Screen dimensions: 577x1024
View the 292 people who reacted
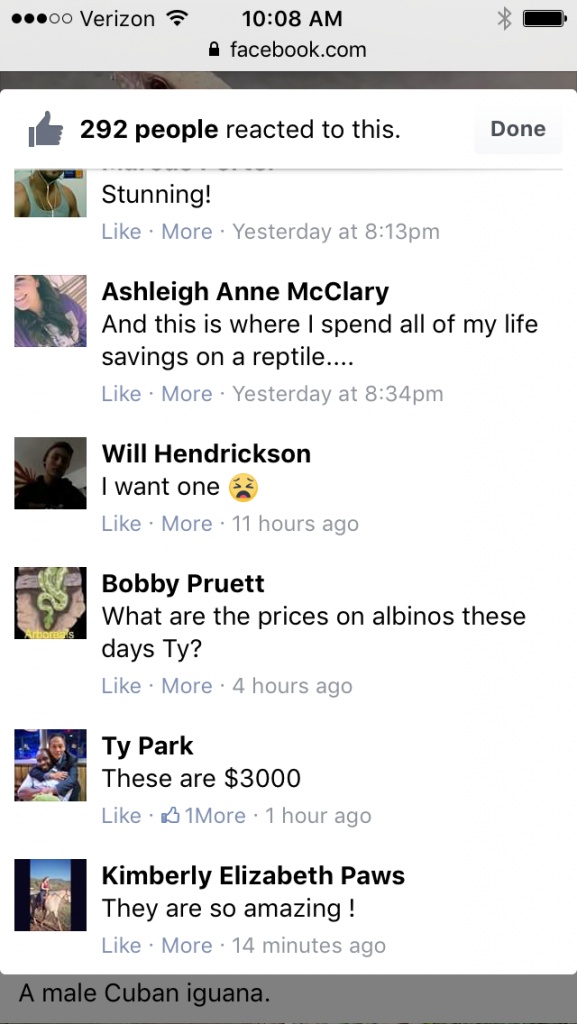tap(149, 129)
